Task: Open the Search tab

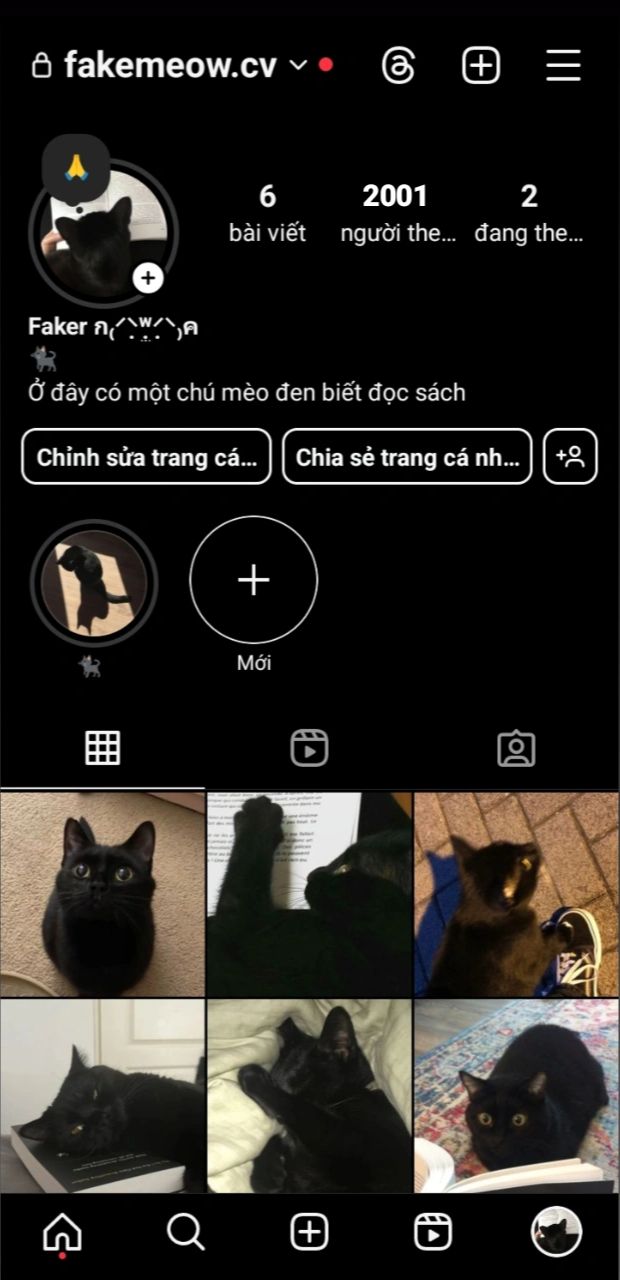Action: click(x=185, y=1232)
